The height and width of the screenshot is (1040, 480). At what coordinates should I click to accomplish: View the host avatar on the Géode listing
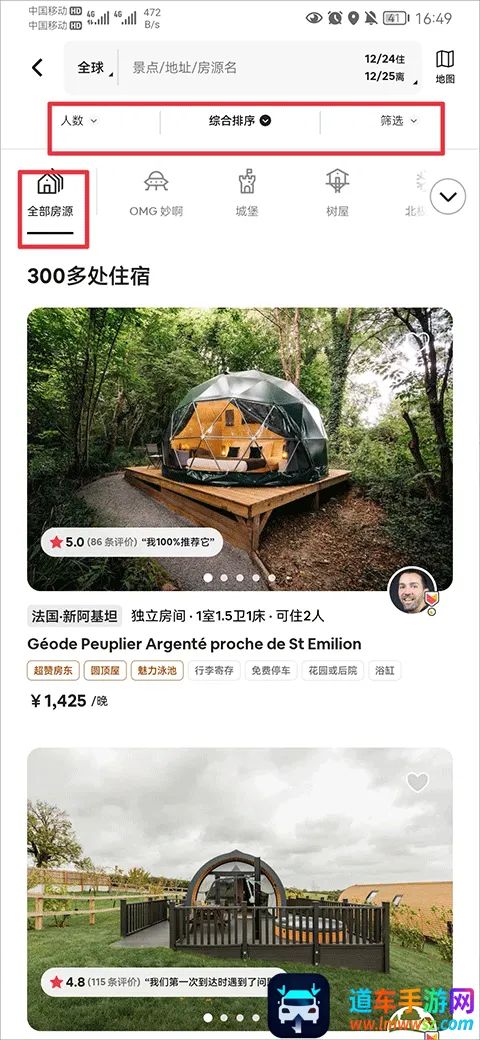point(412,590)
